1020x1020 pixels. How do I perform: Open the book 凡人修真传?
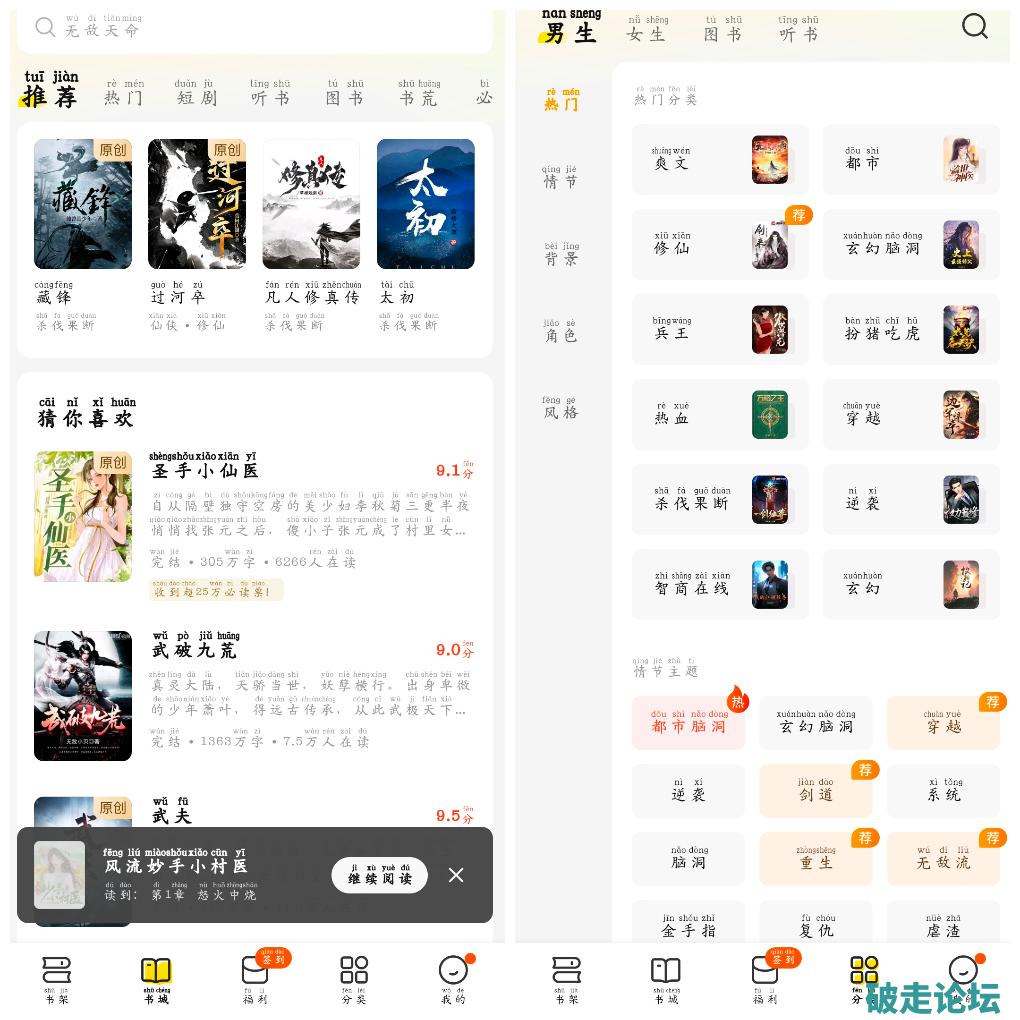point(311,204)
